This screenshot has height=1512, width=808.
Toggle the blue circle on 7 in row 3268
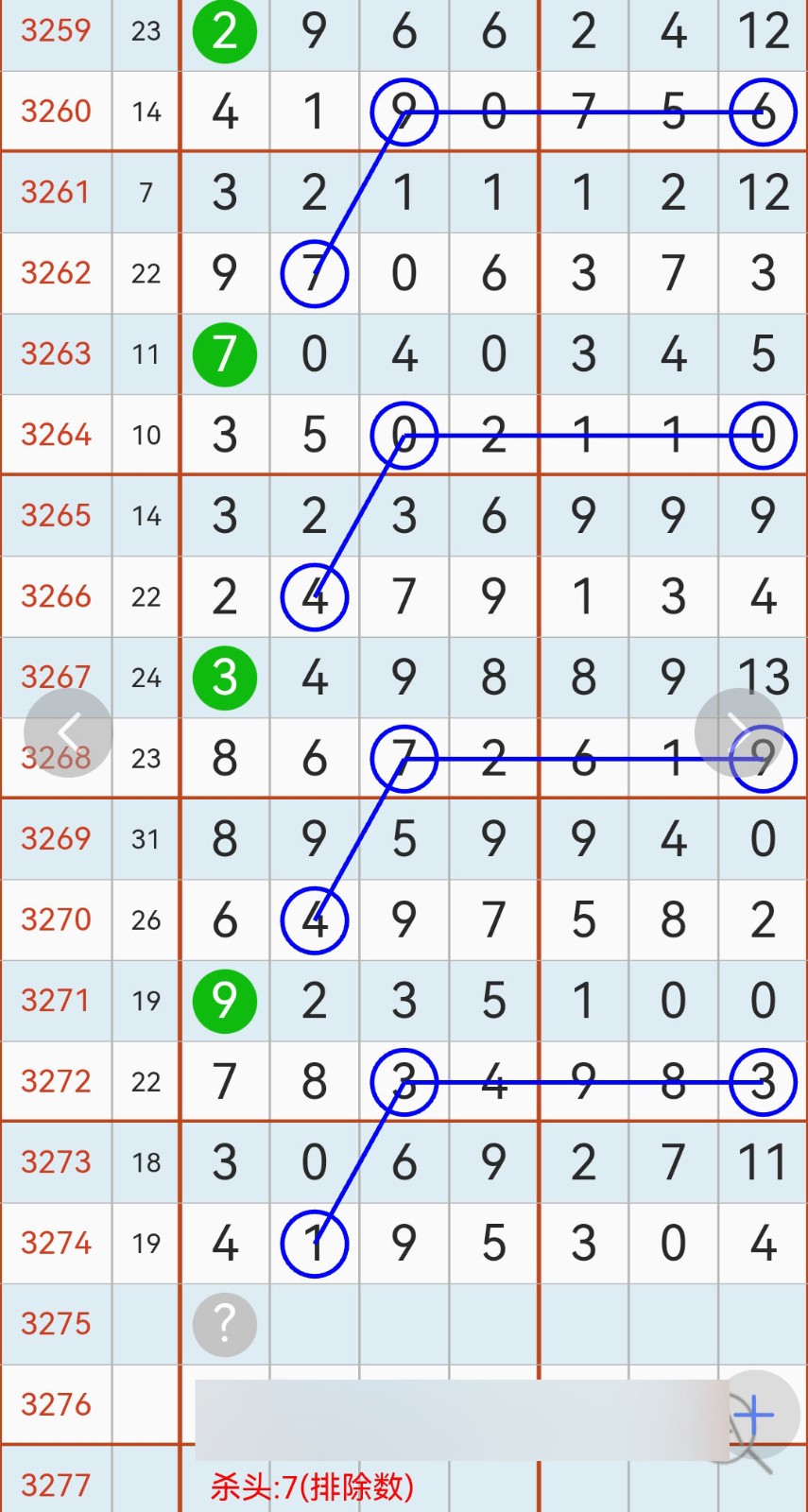point(404,759)
